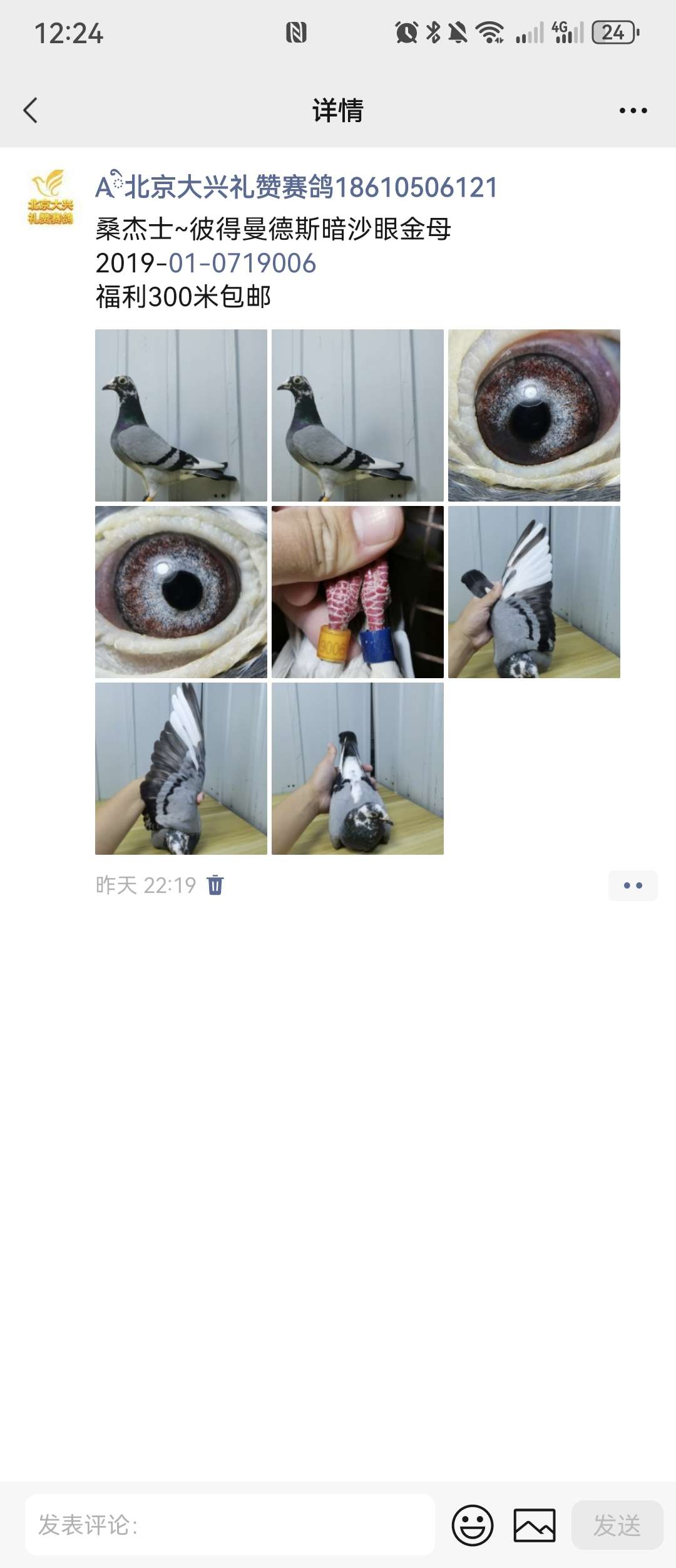The width and height of the screenshot is (676, 1568).
Task: Open the three-dot overflow menu in header
Action: pos(633,111)
